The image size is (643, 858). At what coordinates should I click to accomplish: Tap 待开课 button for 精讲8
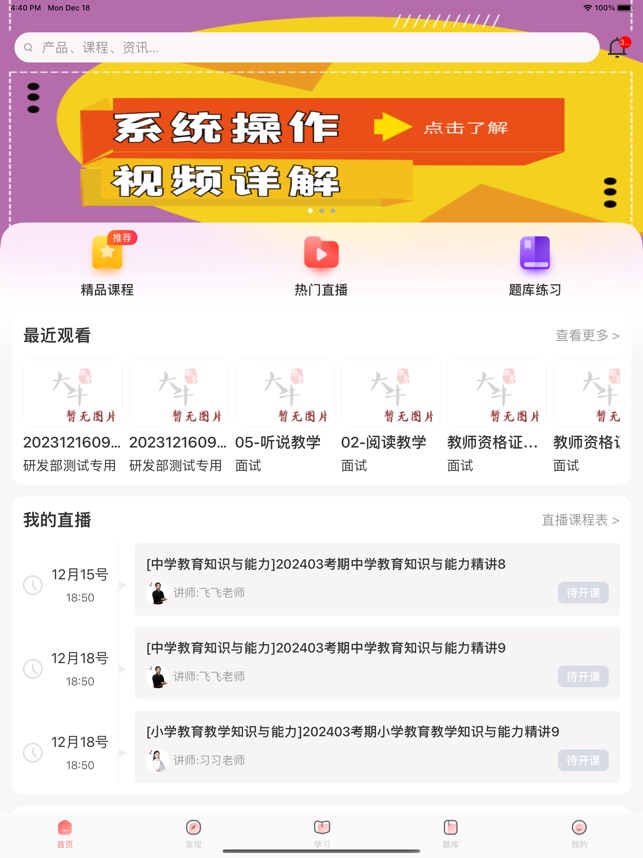pos(583,593)
